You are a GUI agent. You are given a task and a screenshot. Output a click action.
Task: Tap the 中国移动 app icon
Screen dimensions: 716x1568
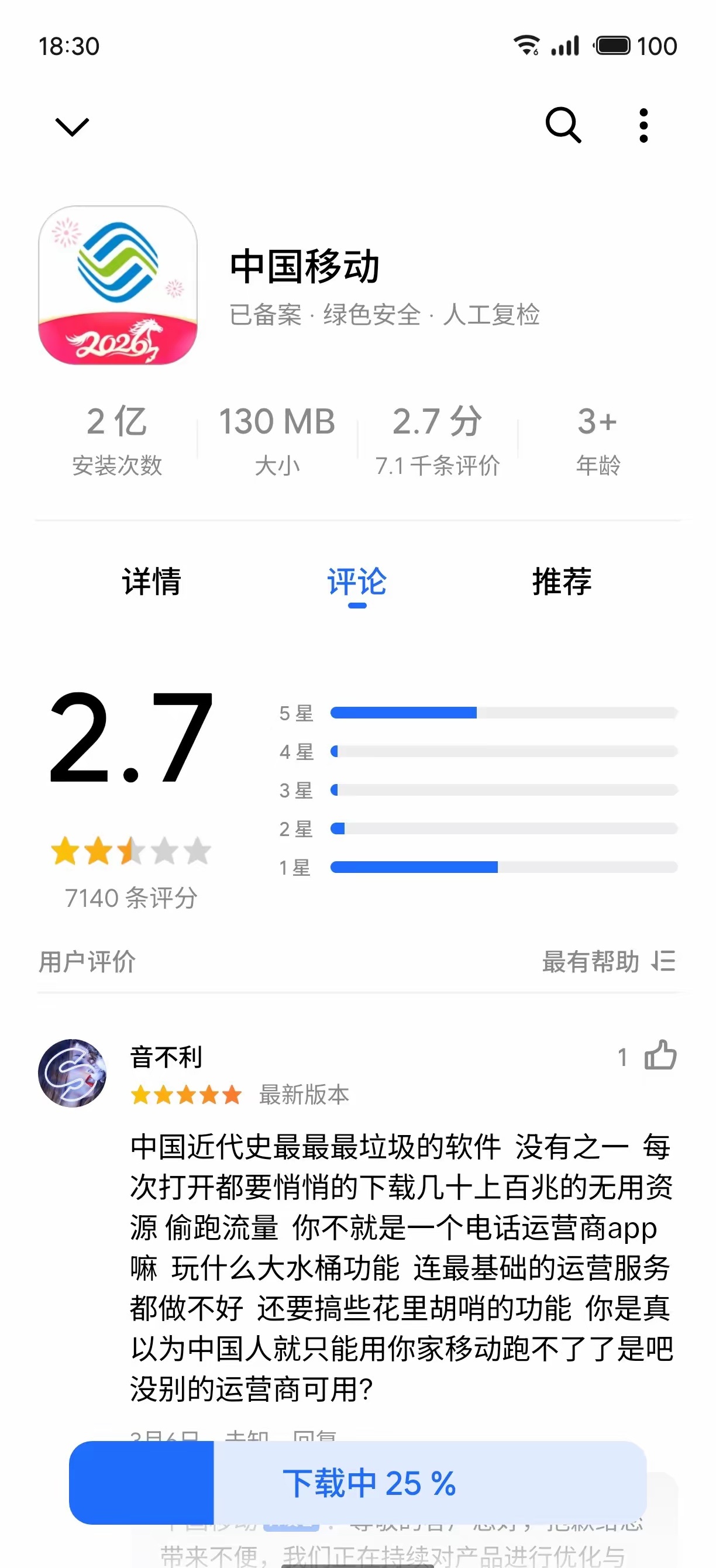119,286
